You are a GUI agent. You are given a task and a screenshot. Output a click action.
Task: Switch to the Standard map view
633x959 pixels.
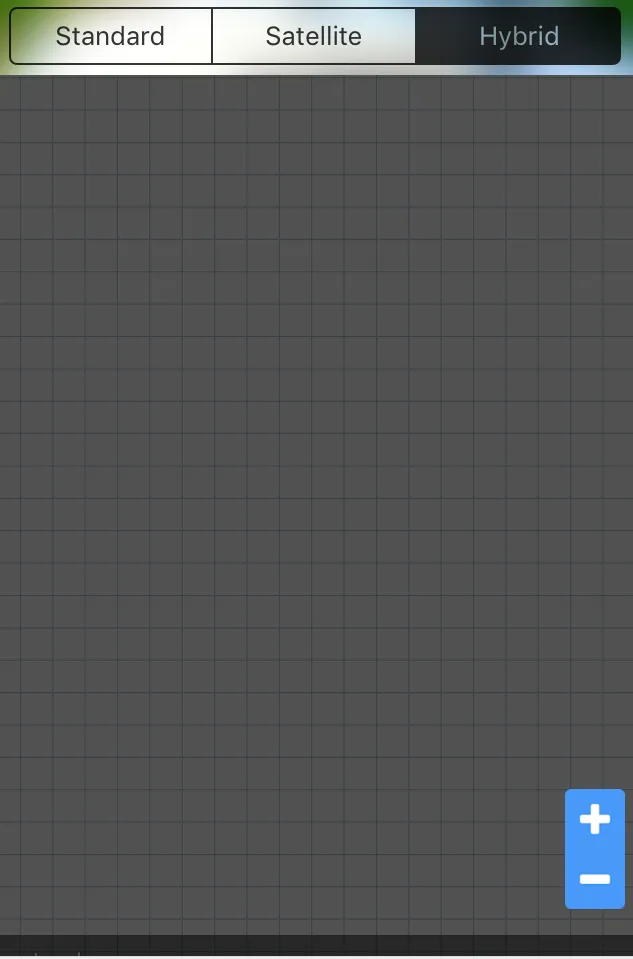(111, 37)
